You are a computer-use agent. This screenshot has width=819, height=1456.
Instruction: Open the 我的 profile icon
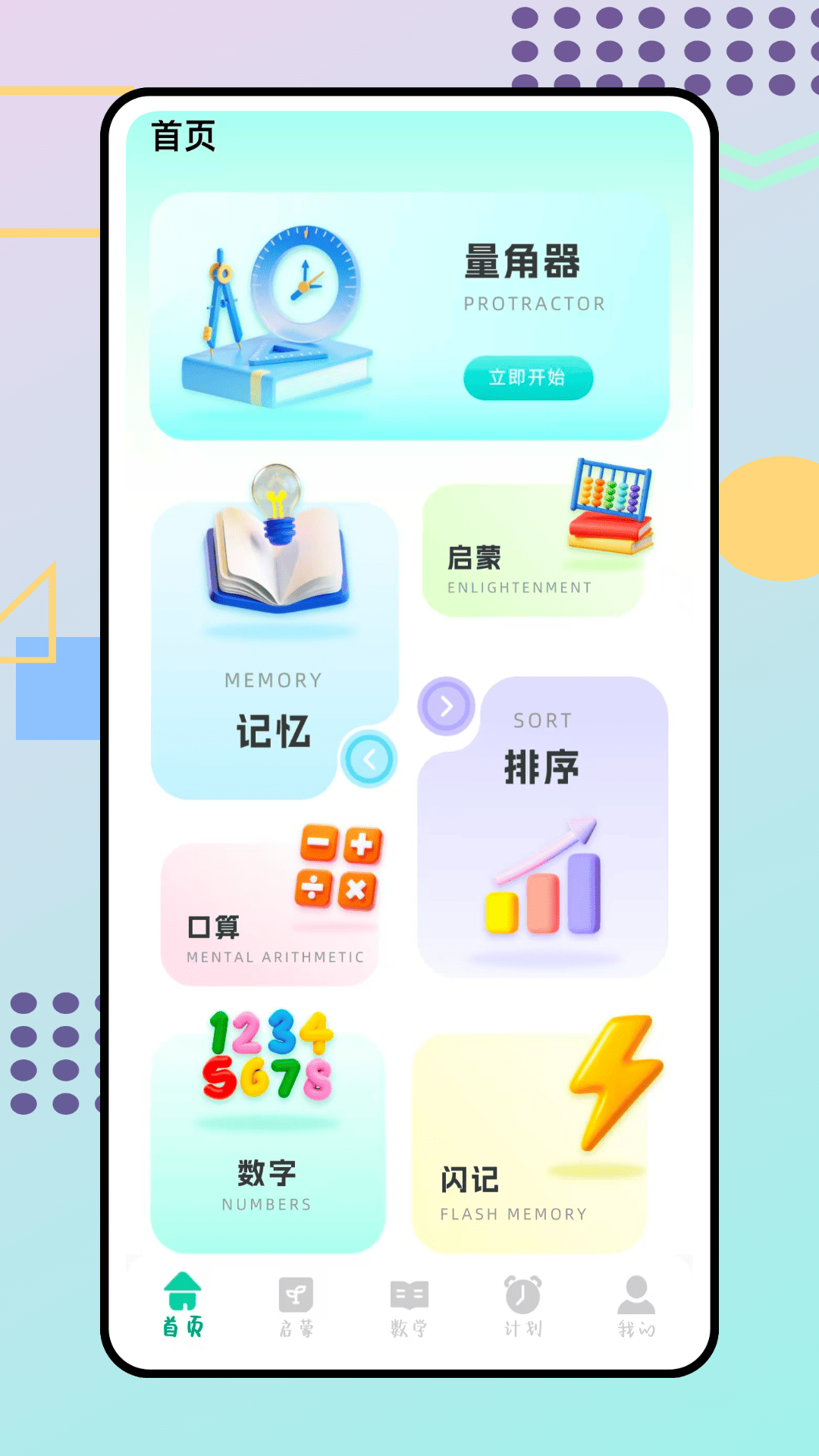635,1294
